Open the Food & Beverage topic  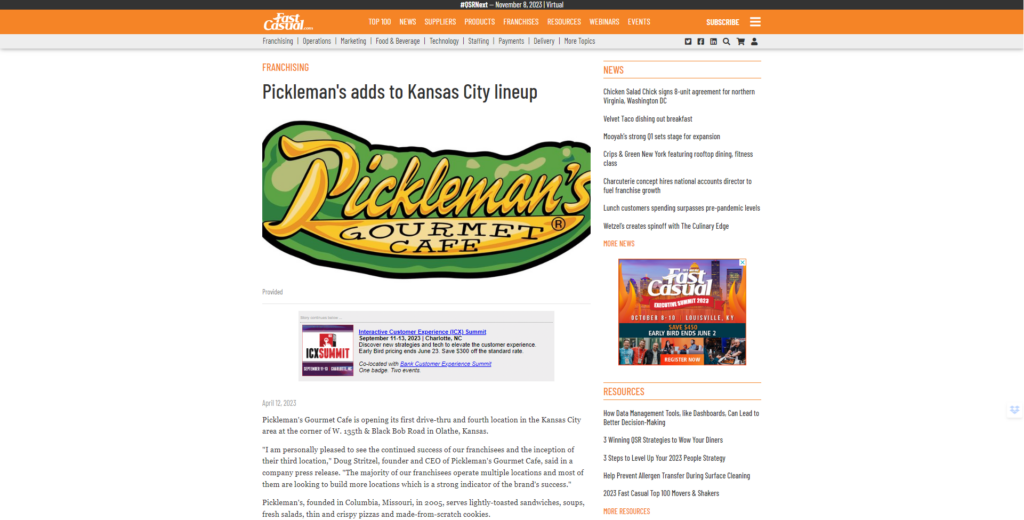(398, 41)
